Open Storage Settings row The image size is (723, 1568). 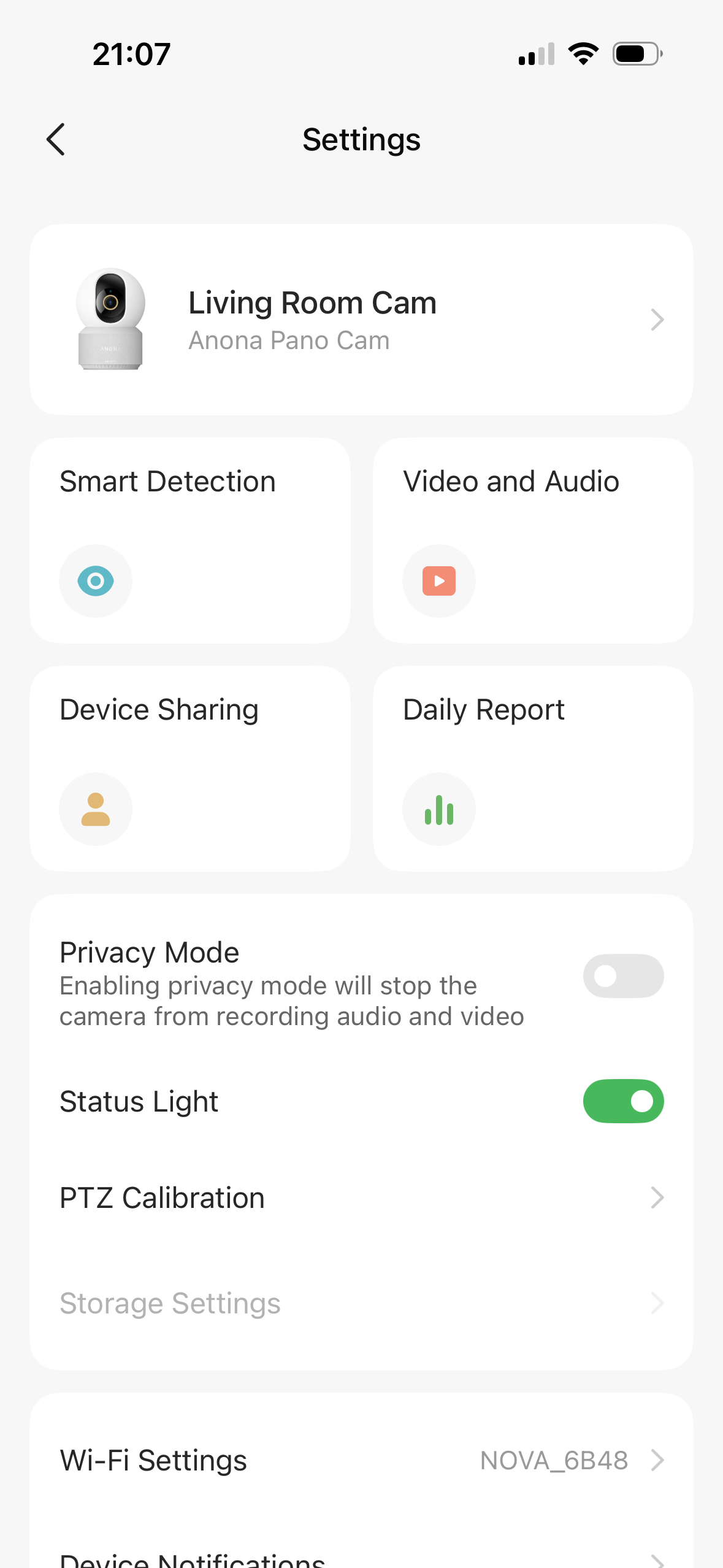coord(361,1303)
